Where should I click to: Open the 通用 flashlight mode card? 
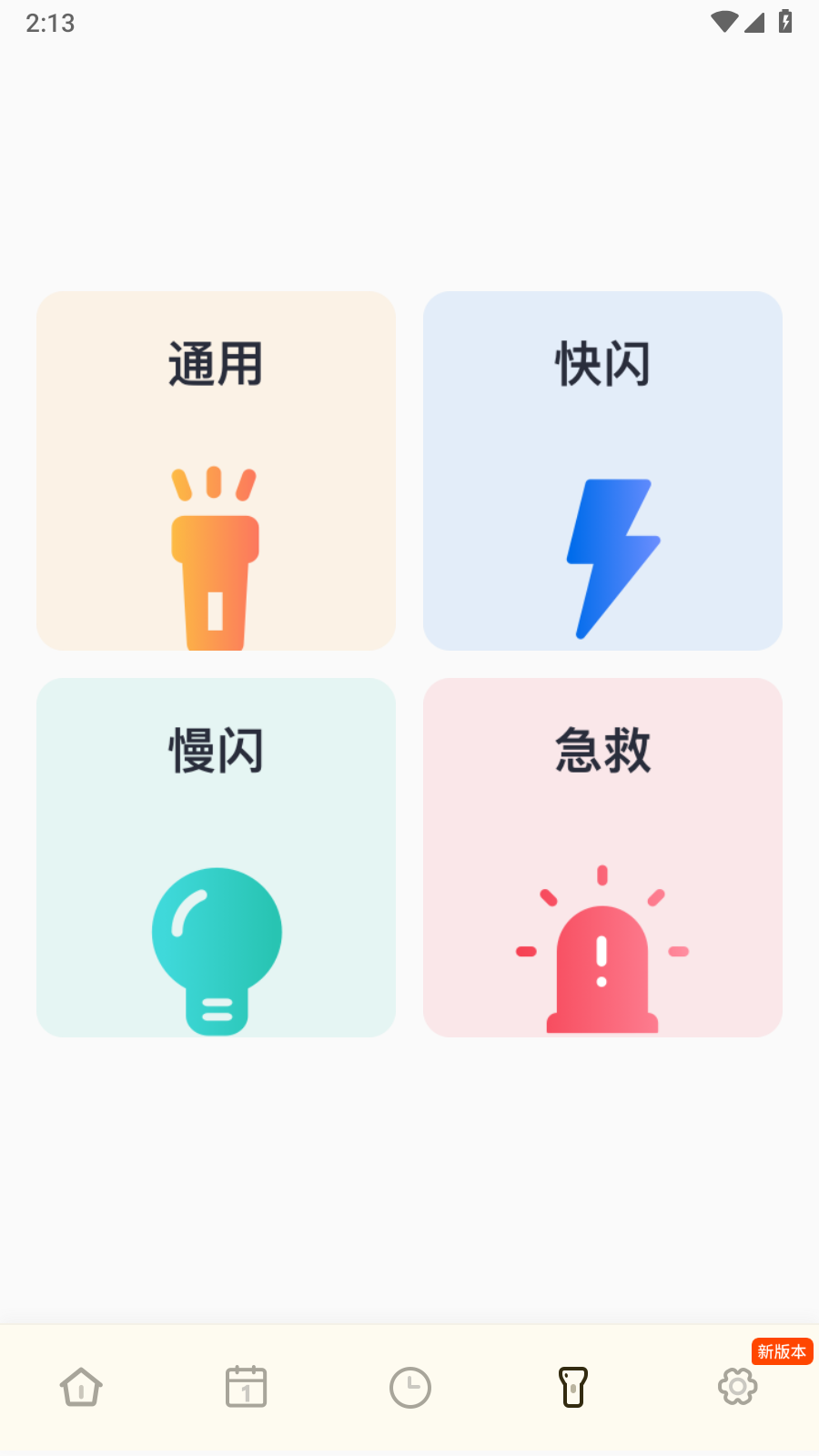[216, 470]
